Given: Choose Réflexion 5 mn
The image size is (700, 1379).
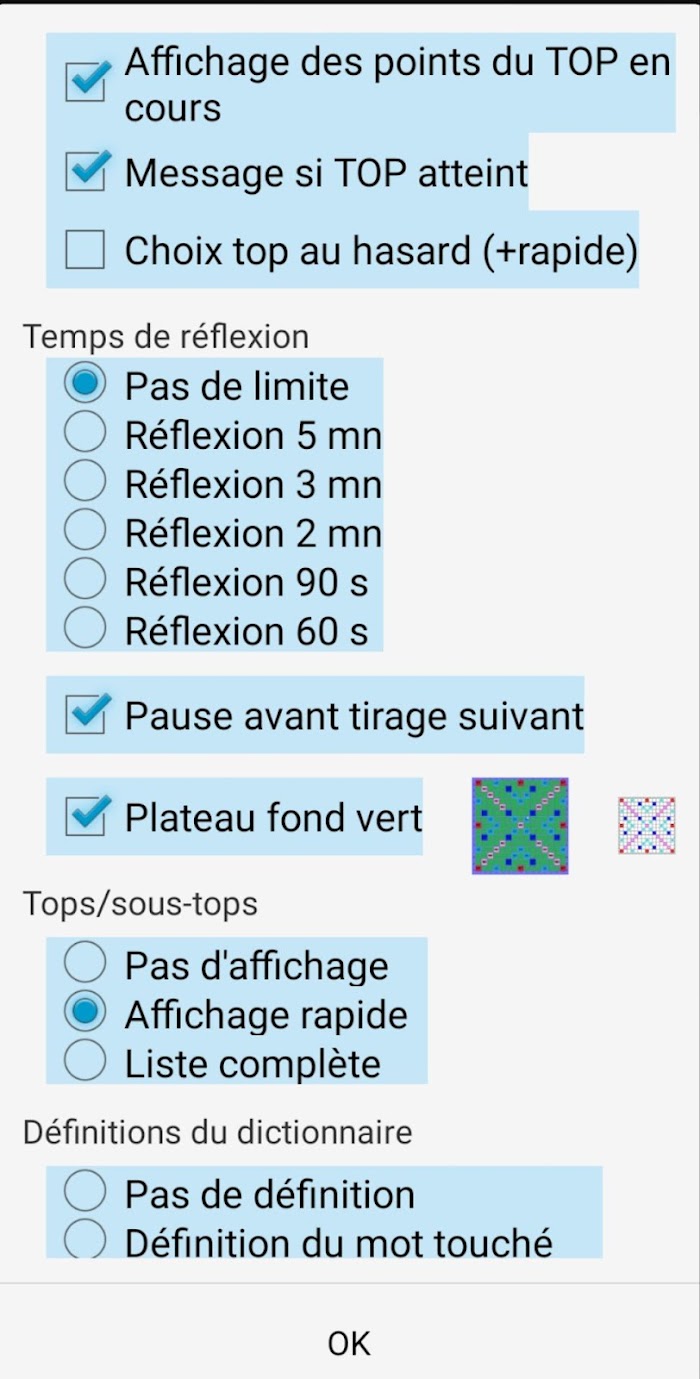Looking at the screenshot, I should point(214,434).
